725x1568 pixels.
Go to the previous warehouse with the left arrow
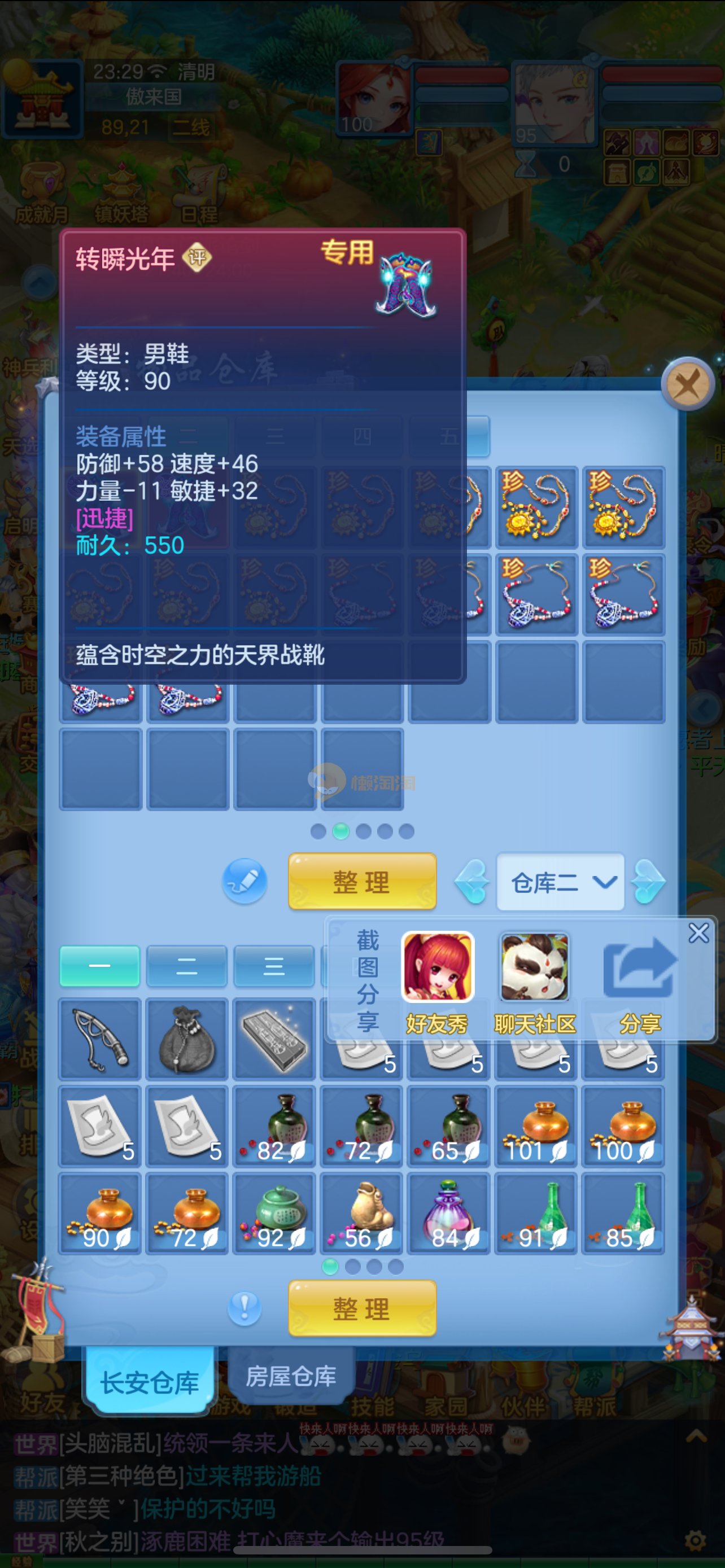click(x=473, y=882)
